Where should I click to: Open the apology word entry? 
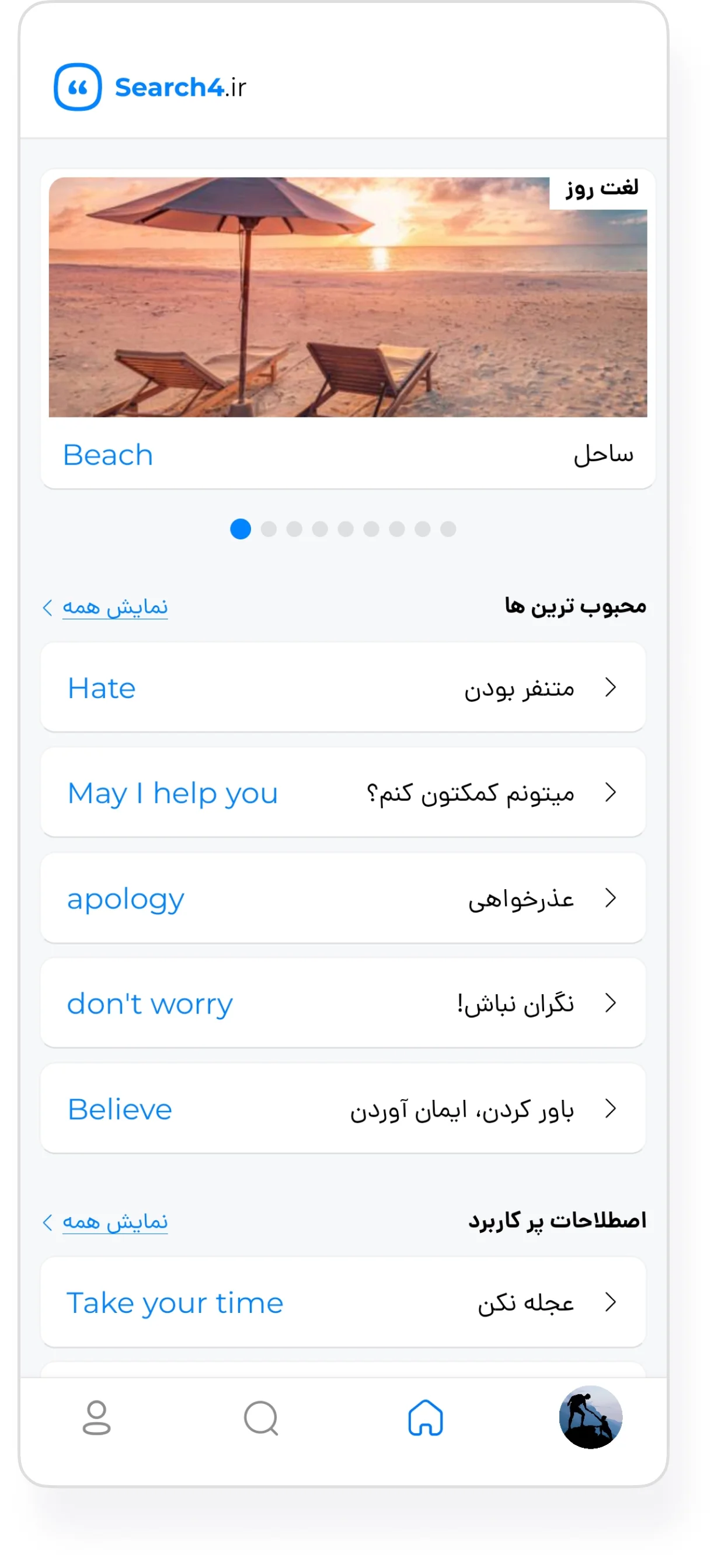[343, 898]
